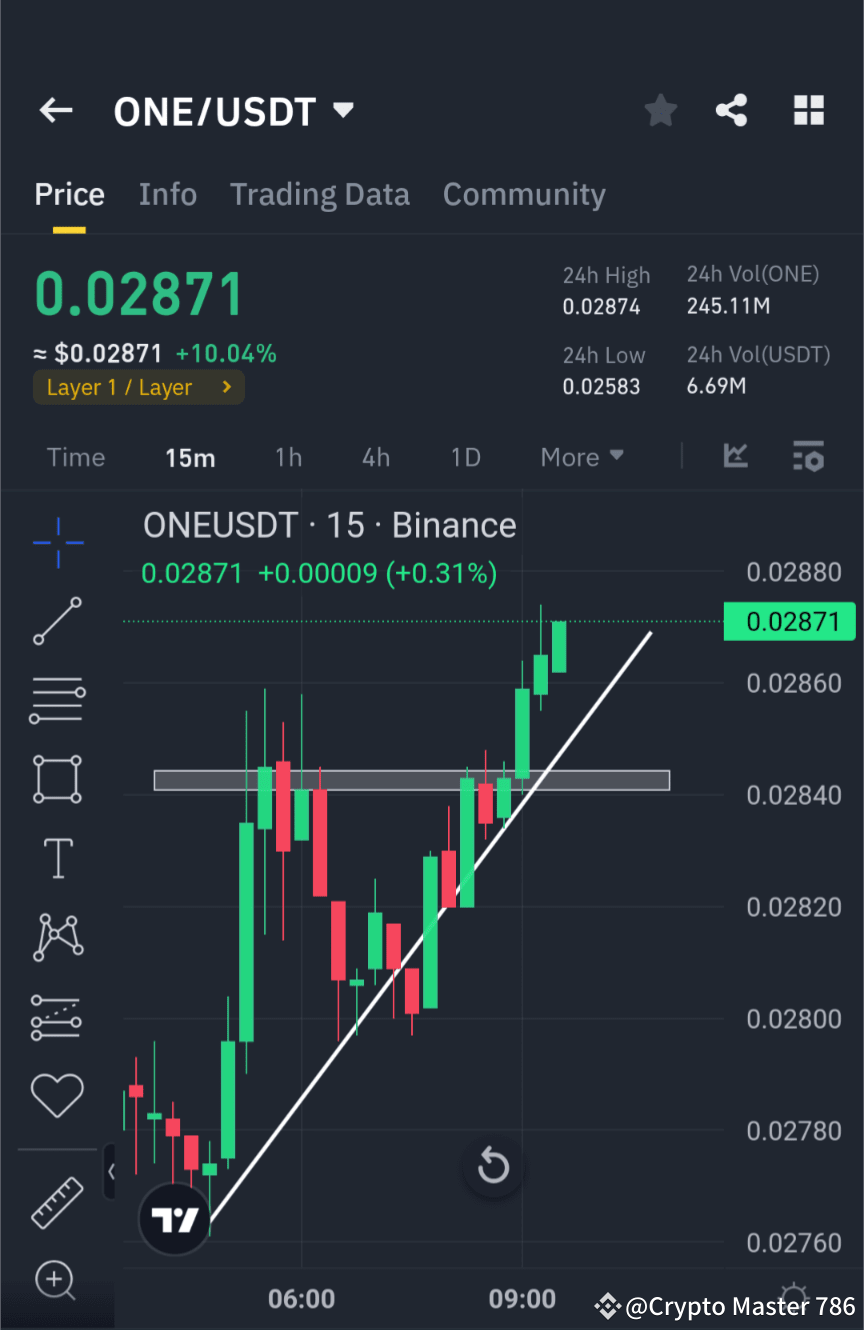Switch to the Trading Data tab
864x1330 pixels.
319,194
